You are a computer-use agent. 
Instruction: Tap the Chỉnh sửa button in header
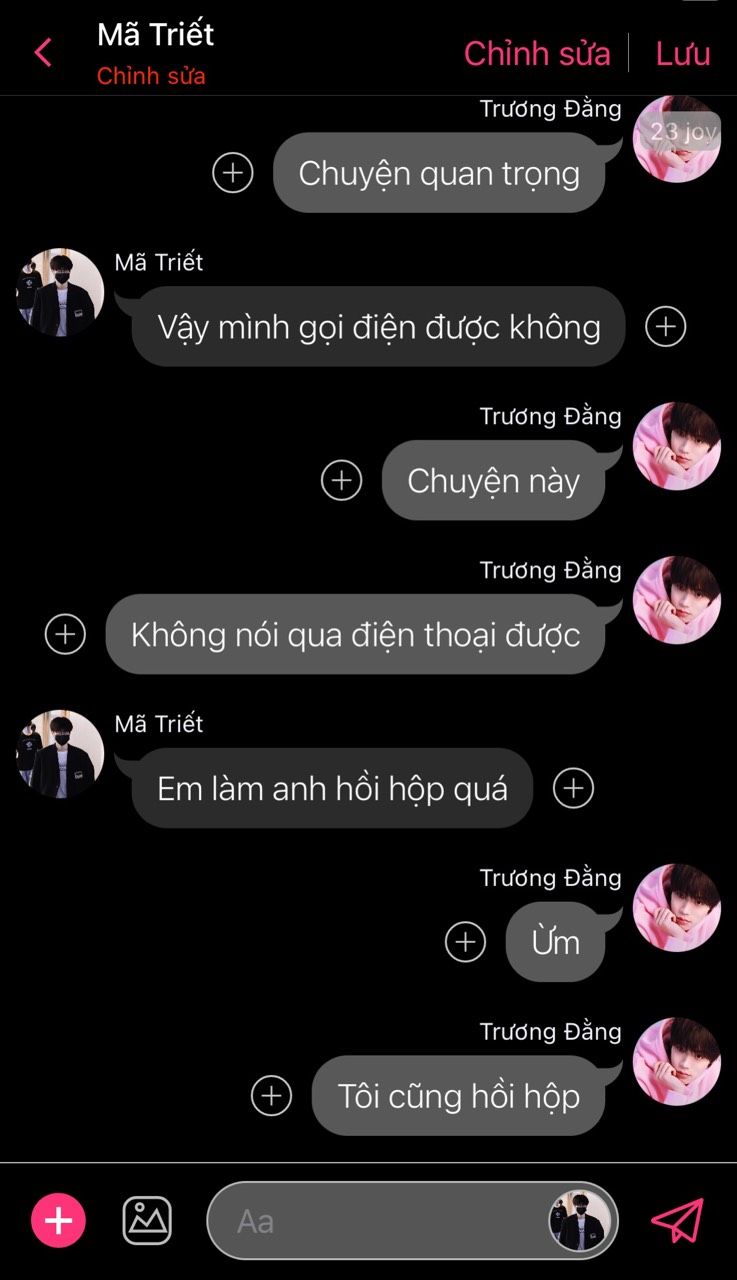point(537,53)
